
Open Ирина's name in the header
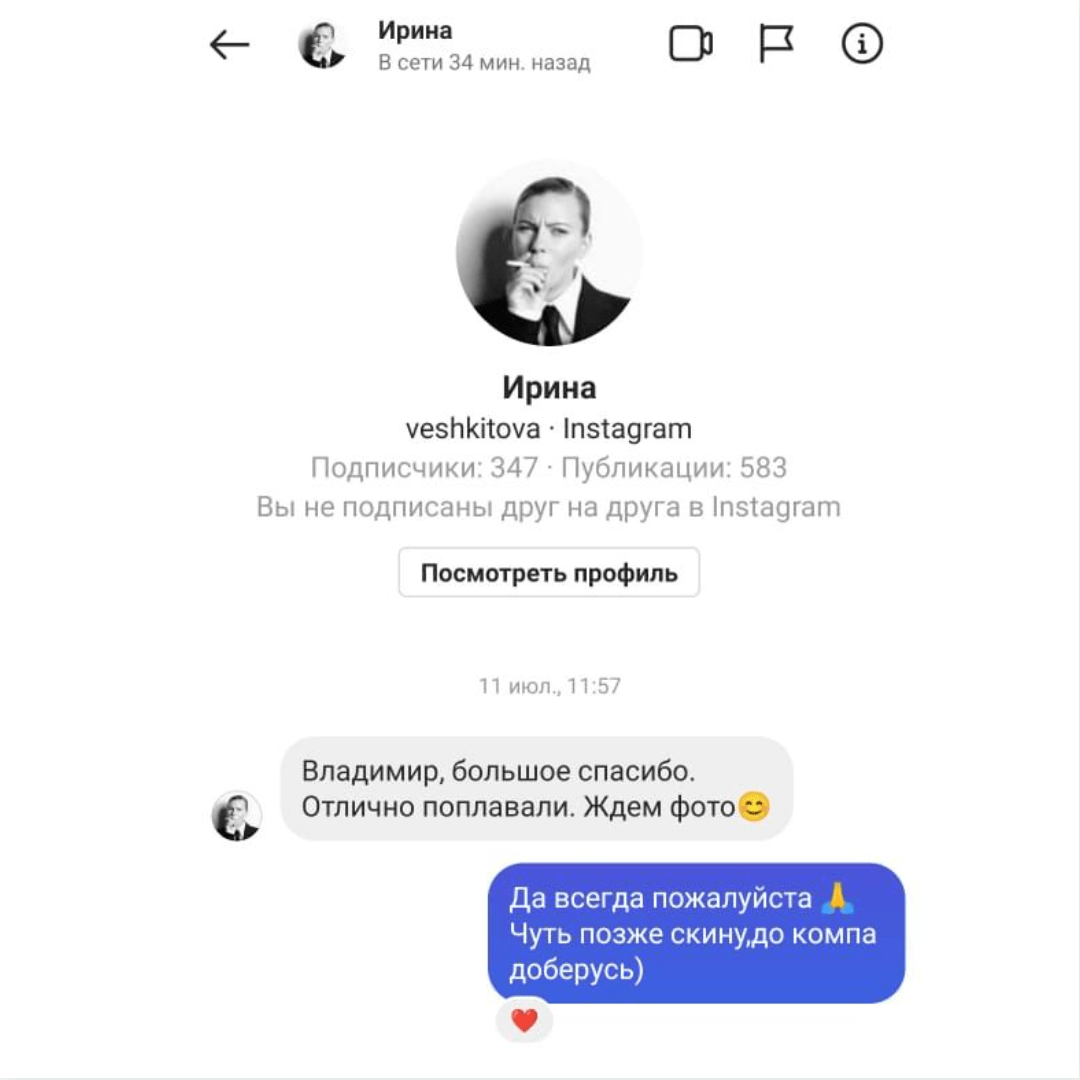pos(415,32)
